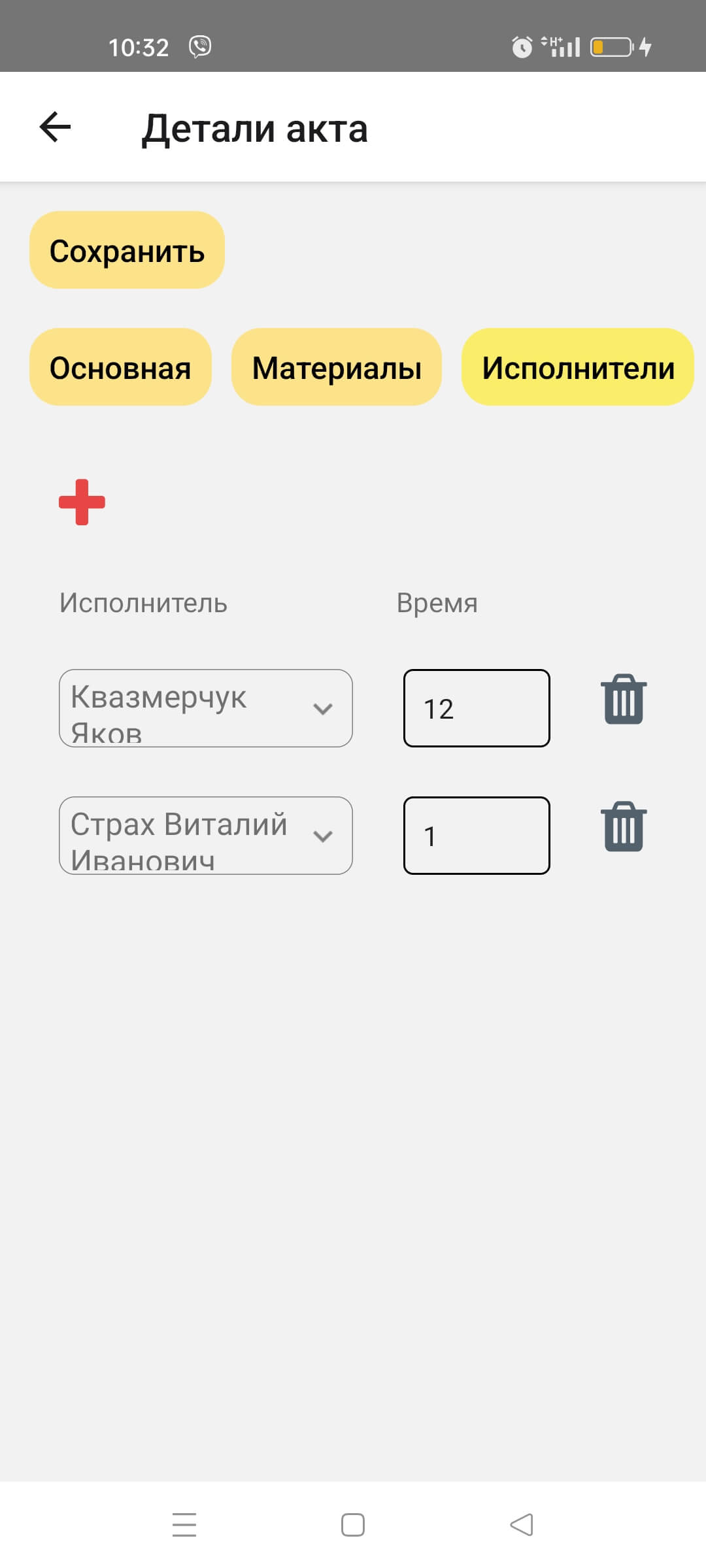
Task: Focus the time field showing 1
Action: coord(477,836)
